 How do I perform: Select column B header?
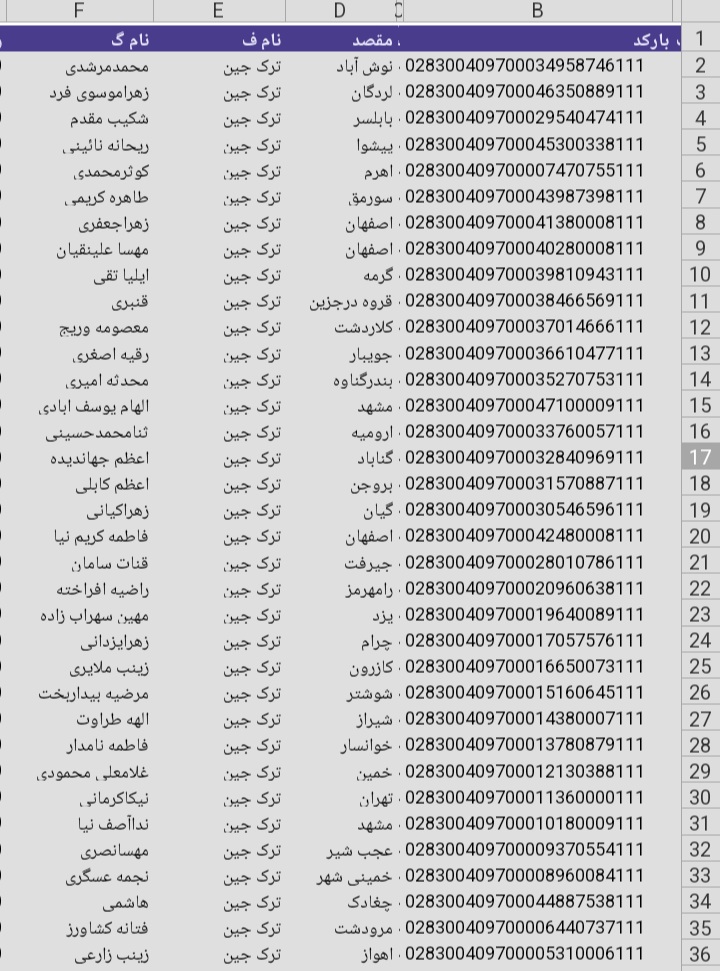pyautogui.click(x=538, y=11)
